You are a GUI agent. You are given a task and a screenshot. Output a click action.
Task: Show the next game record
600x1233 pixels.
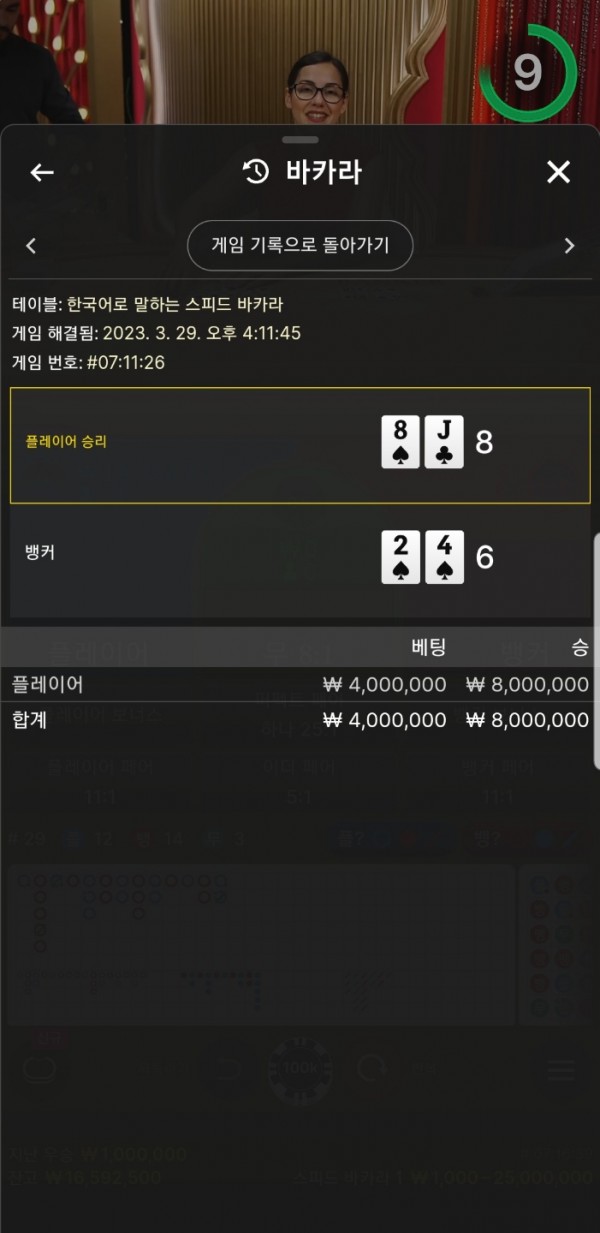click(x=569, y=246)
